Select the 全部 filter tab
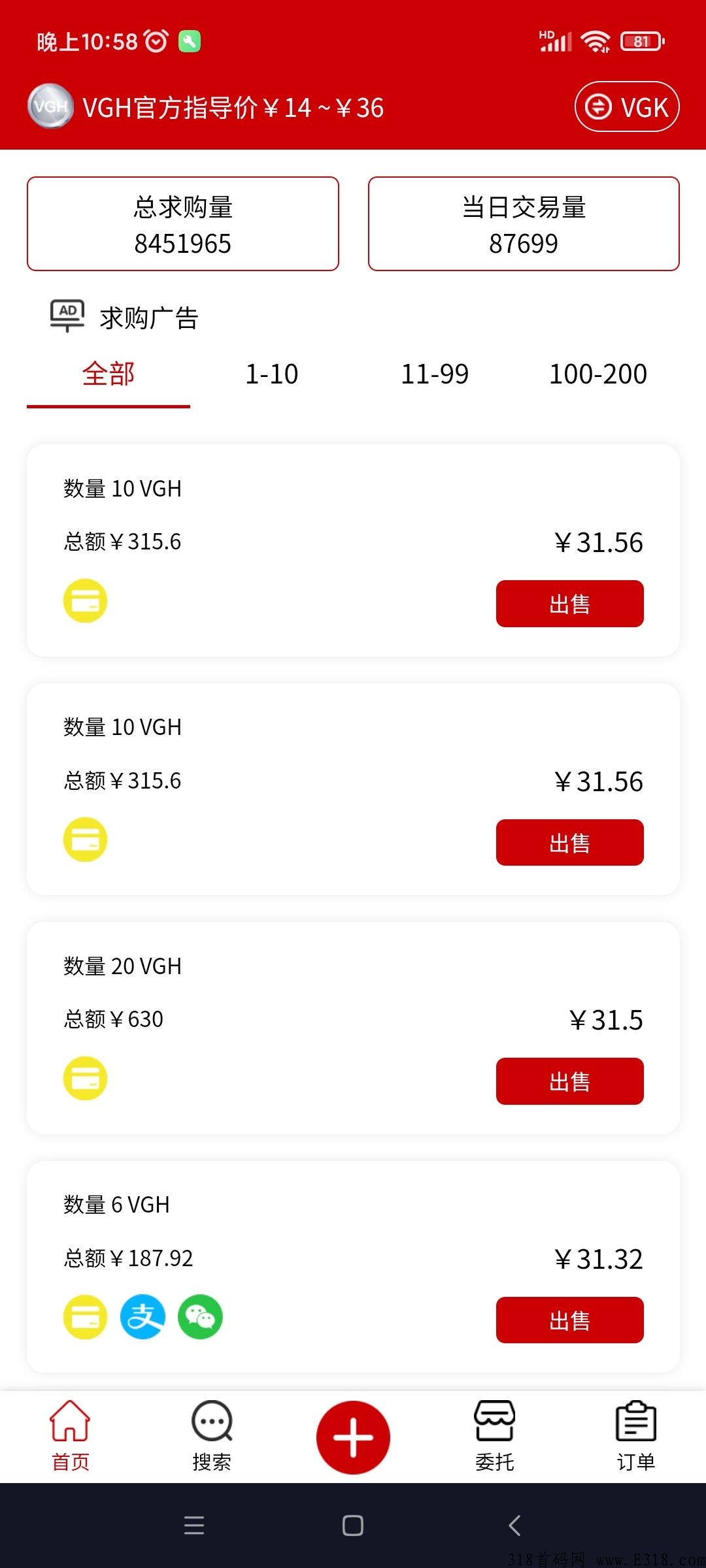Screen dimensions: 706x1568 (x=109, y=374)
